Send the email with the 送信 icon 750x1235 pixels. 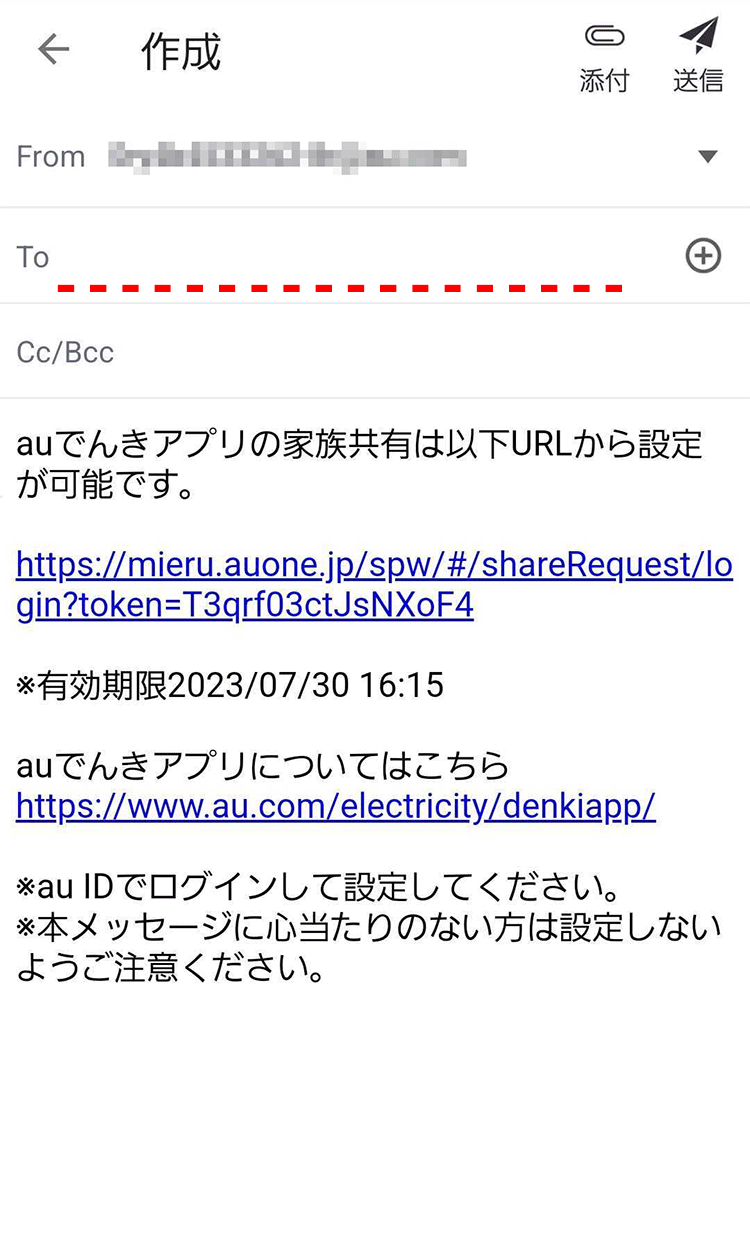point(698,56)
